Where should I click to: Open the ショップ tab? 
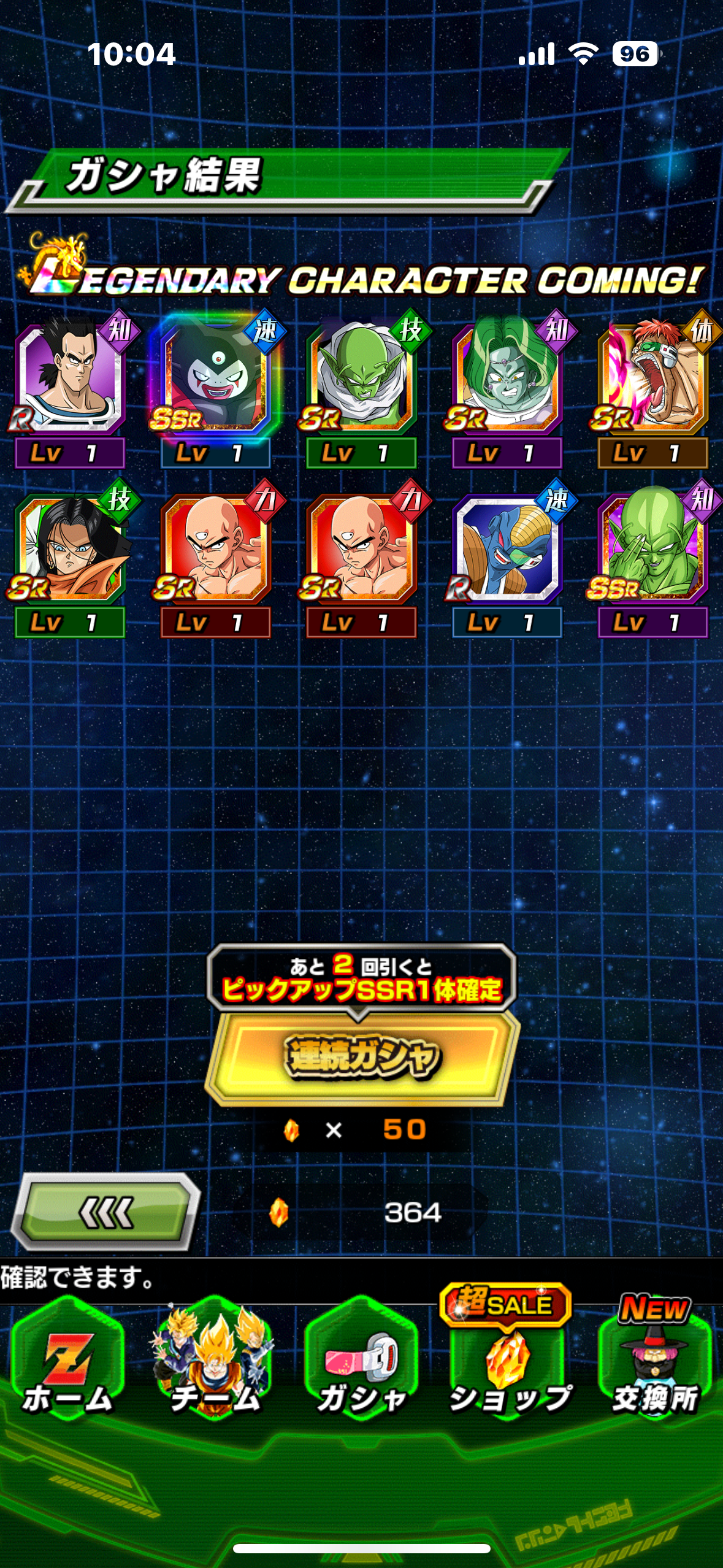click(508, 1363)
